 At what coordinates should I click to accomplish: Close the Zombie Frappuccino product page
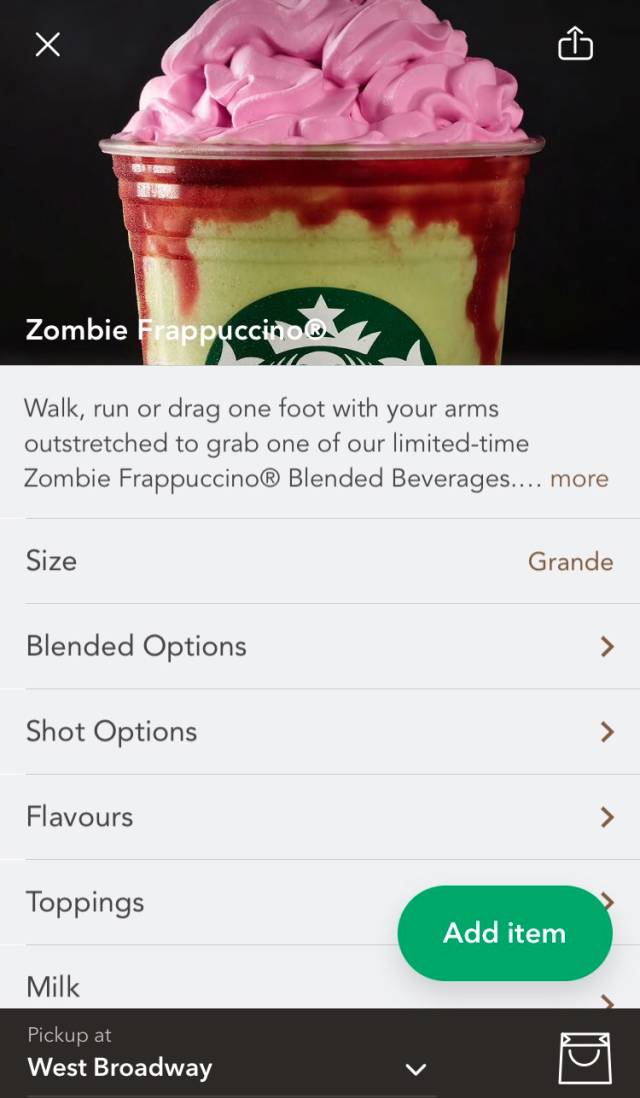47,45
